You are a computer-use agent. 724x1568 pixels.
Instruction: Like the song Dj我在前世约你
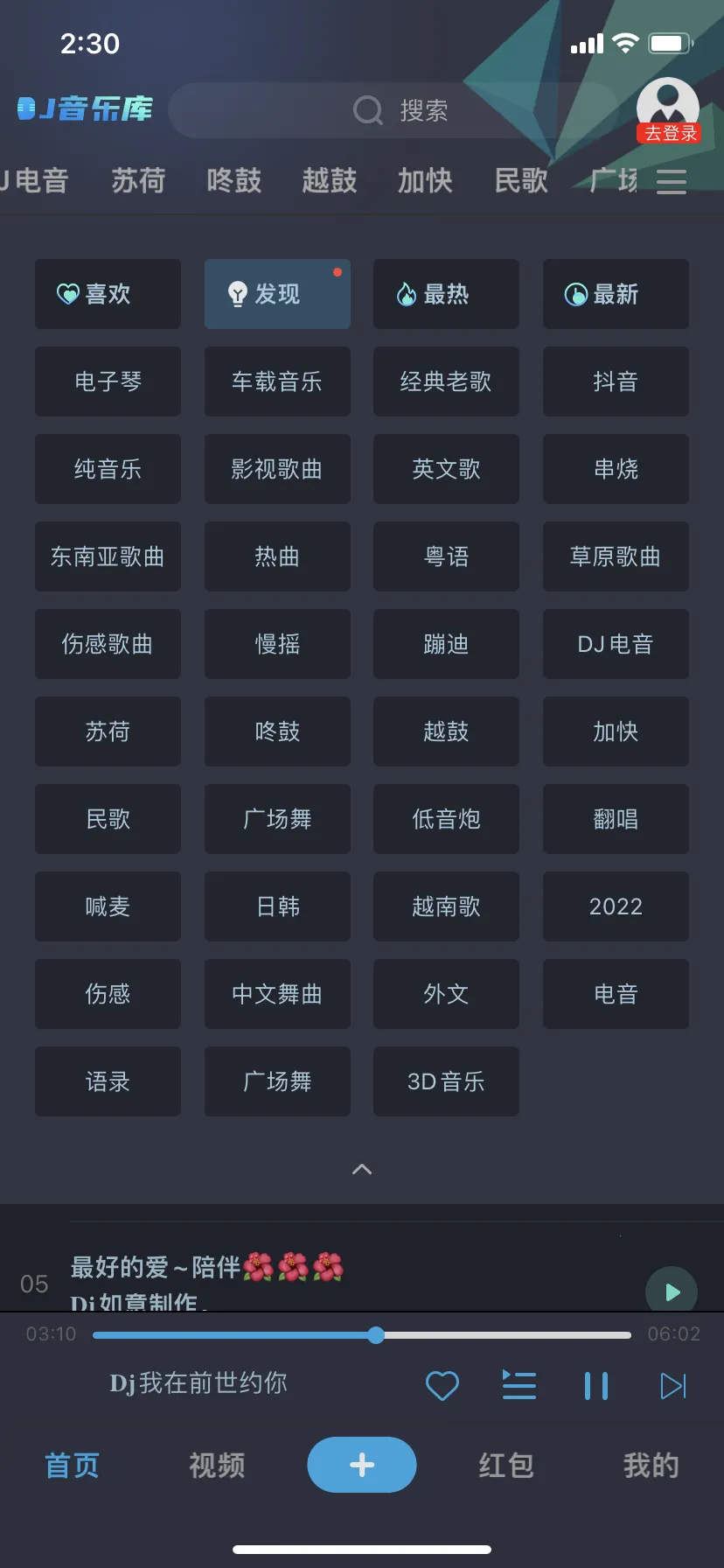[442, 1385]
